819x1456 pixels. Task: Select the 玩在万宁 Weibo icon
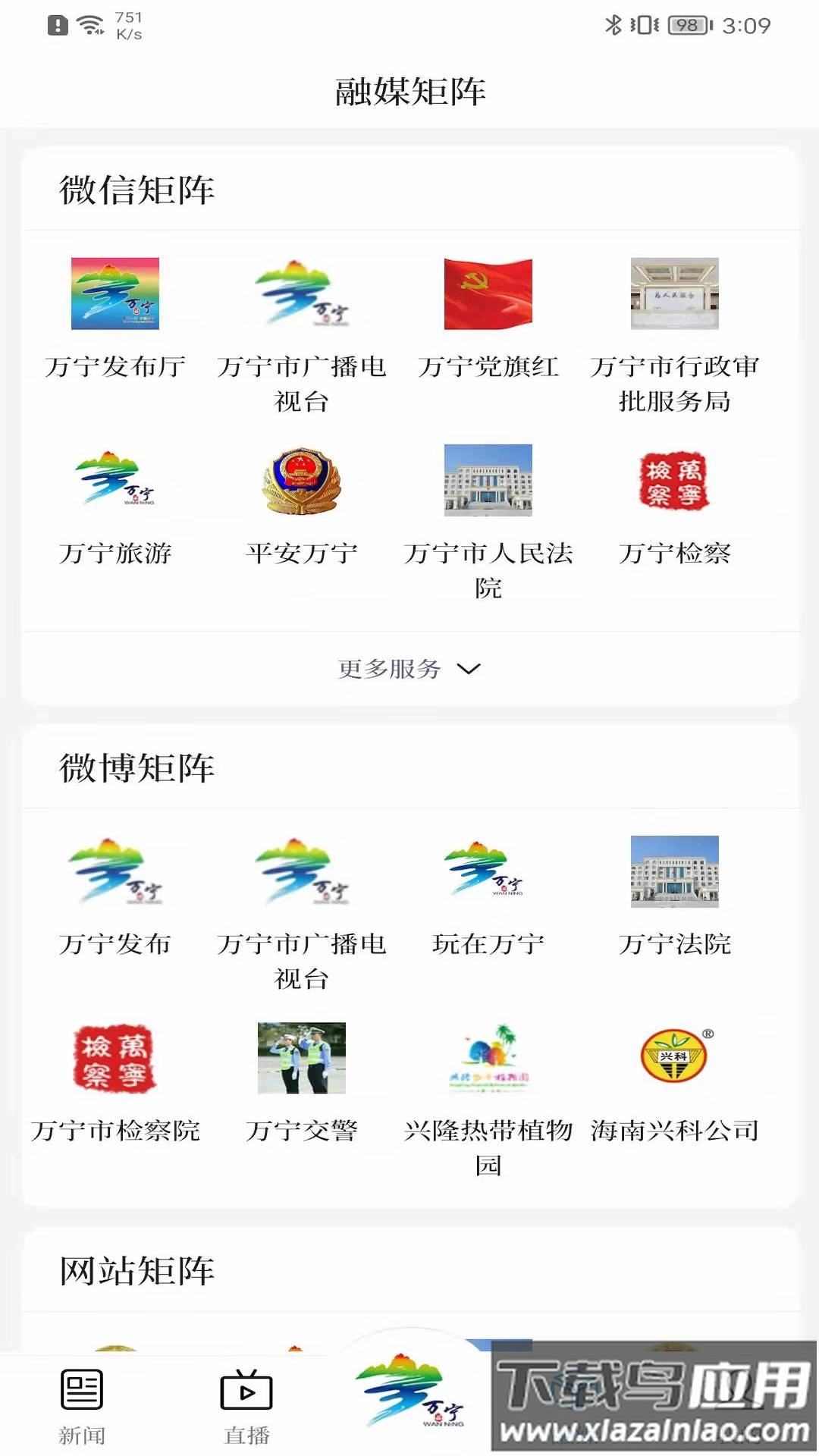click(x=489, y=872)
